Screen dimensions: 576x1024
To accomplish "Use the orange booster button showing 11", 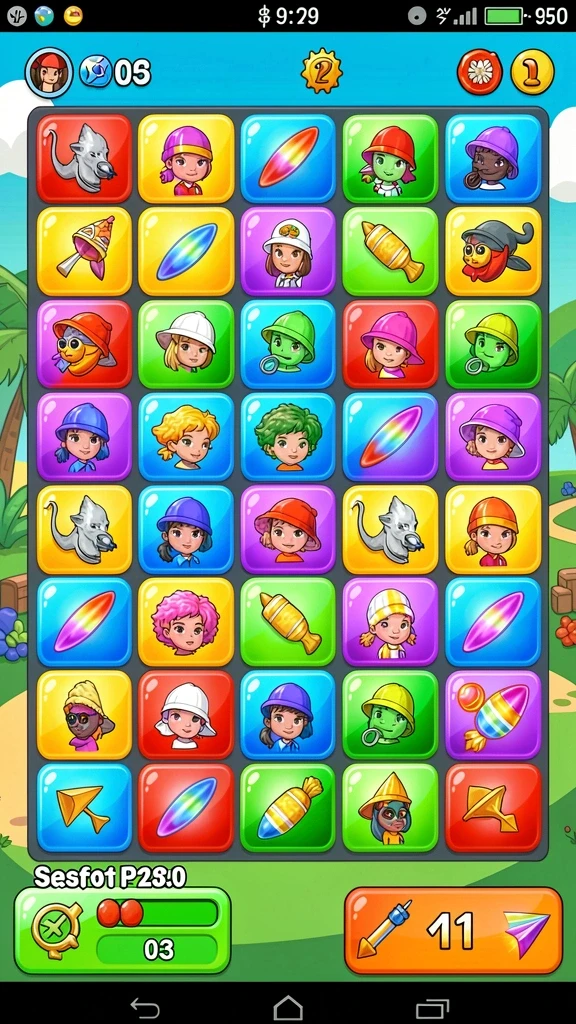I will click(453, 931).
